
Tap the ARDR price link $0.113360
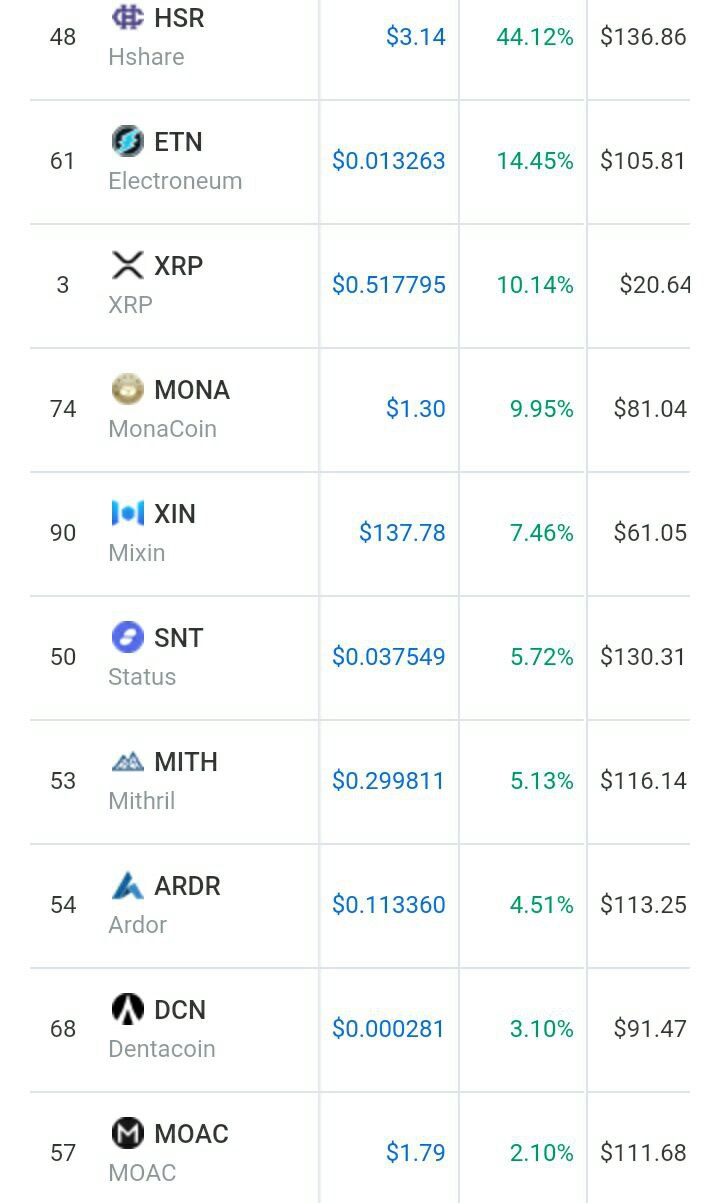click(x=389, y=905)
